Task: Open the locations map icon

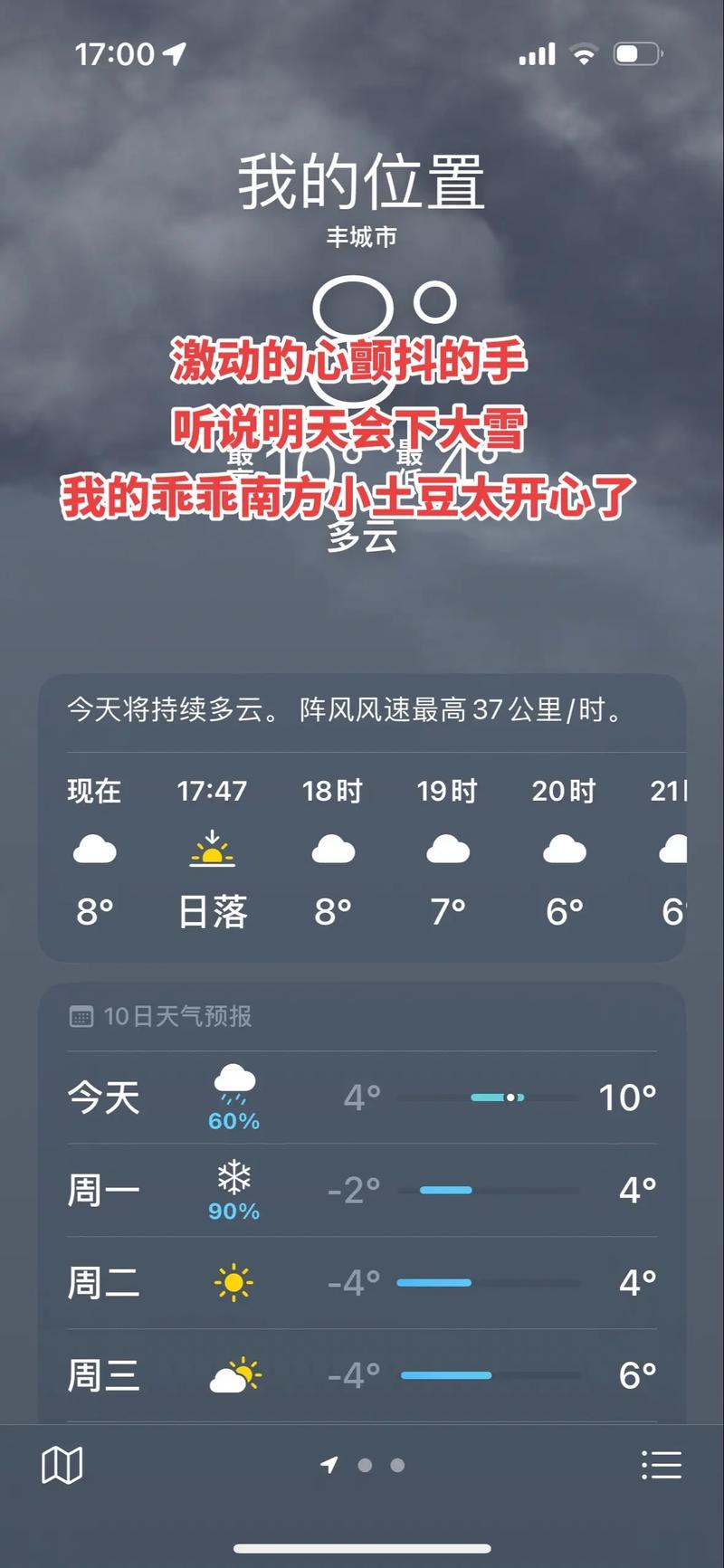Action: (62, 1465)
